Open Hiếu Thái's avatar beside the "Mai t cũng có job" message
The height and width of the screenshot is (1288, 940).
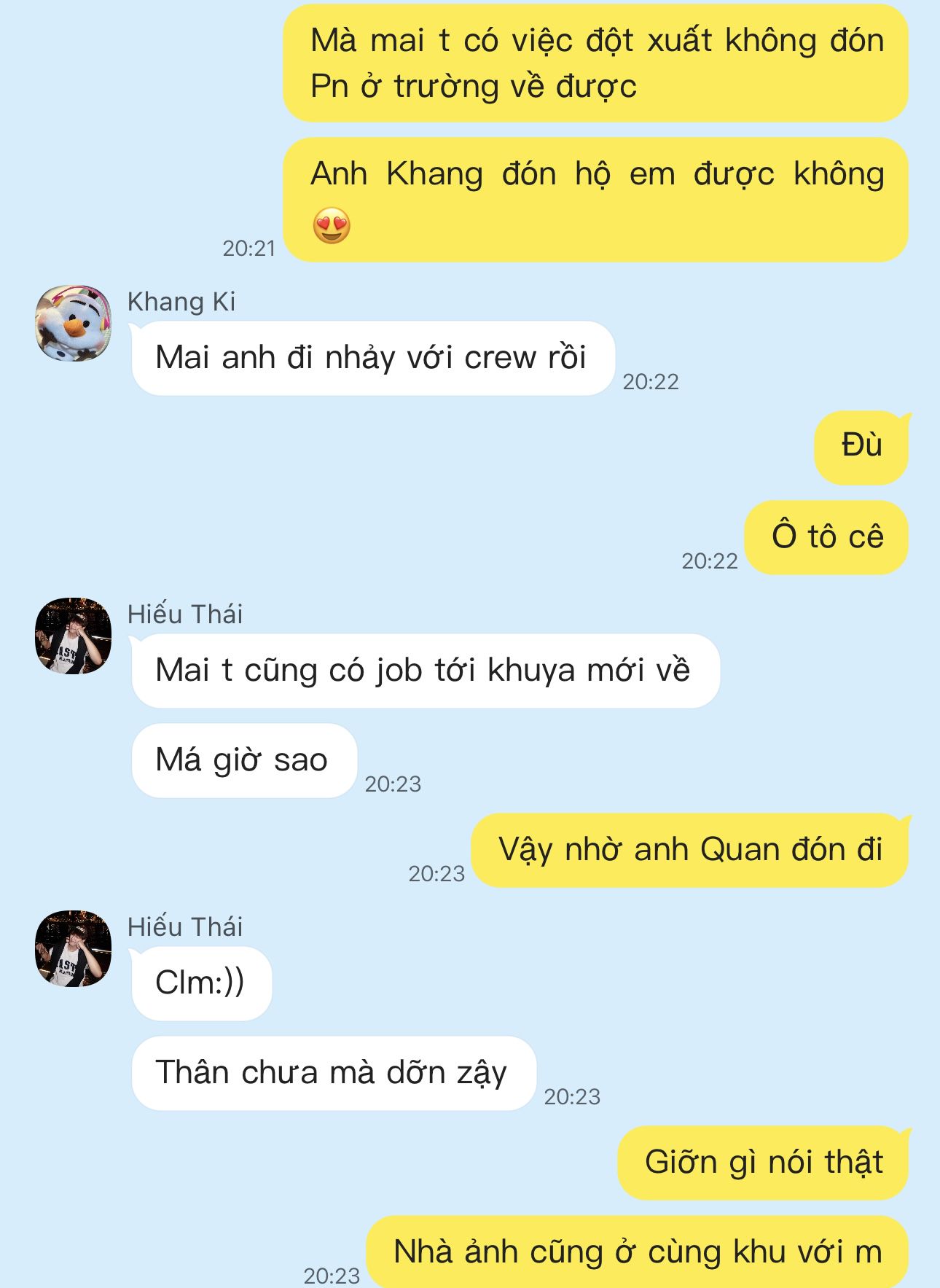73,636
